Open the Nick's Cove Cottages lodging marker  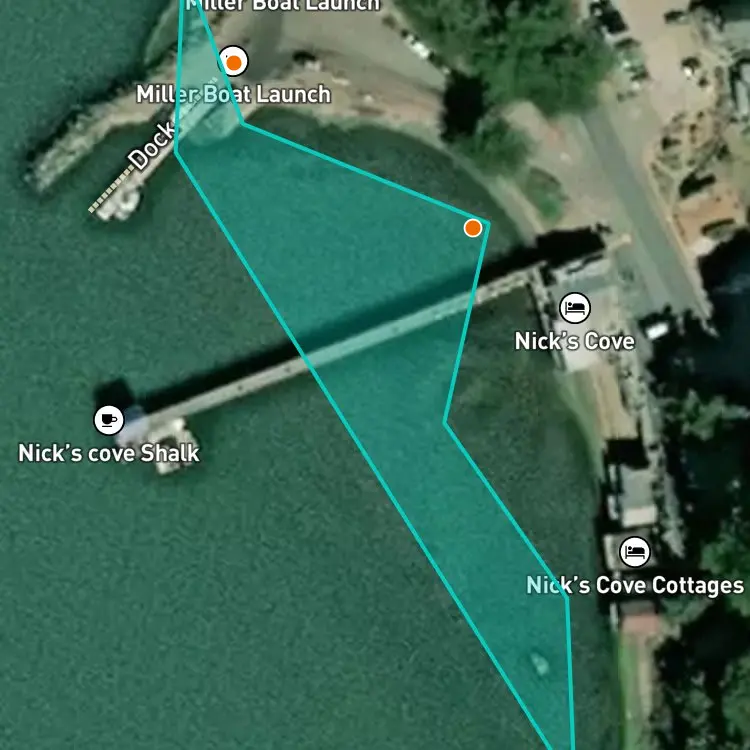point(635,551)
